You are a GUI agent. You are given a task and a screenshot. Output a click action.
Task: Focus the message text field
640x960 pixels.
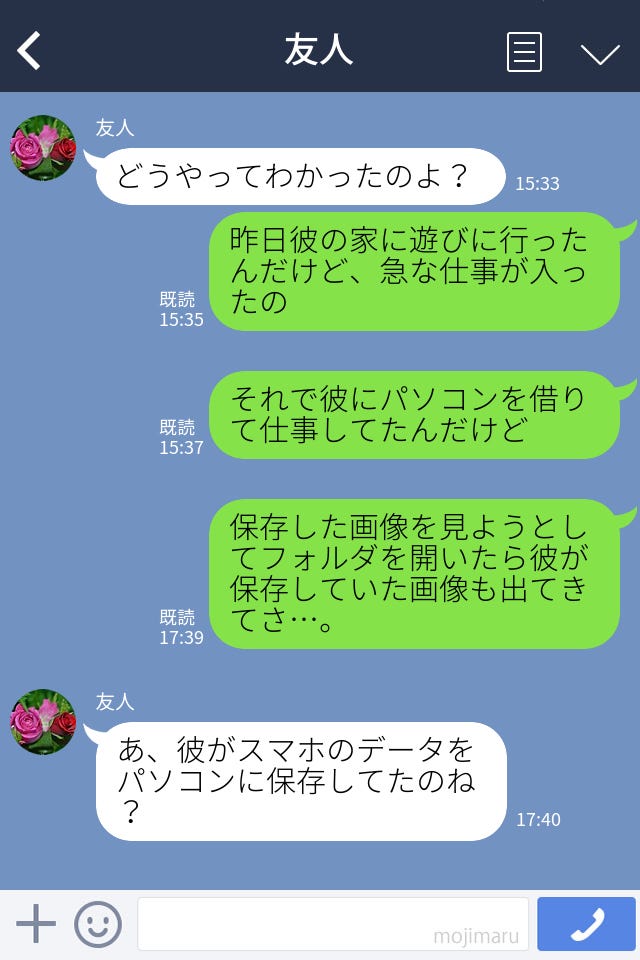[x=332, y=924]
